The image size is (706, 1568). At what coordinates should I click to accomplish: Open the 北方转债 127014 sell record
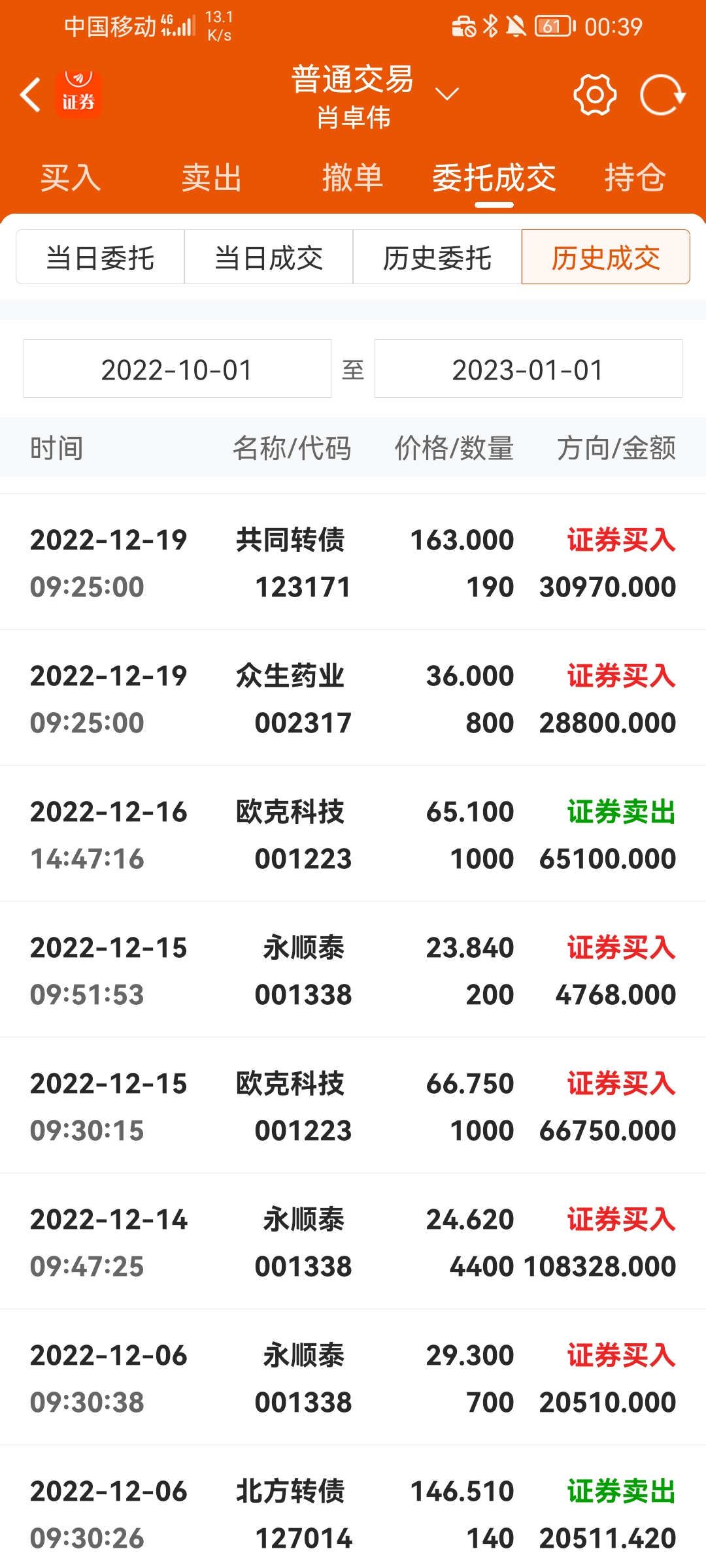pyautogui.click(x=353, y=1512)
